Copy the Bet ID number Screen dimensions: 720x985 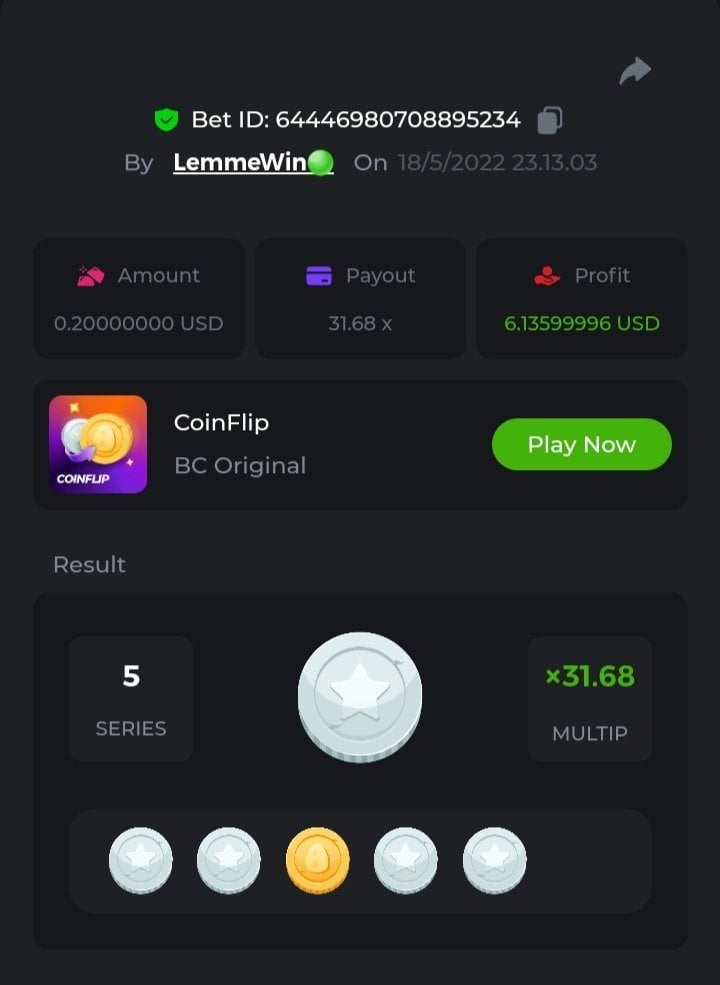coord(549,120)
